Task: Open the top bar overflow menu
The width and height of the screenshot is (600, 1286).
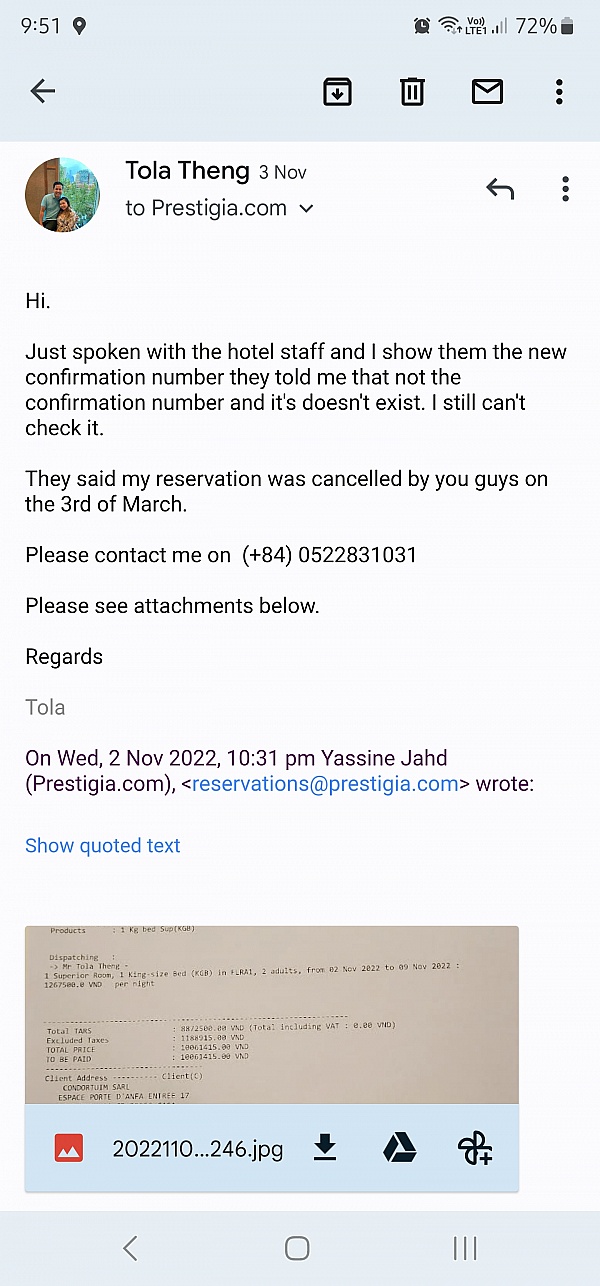Action: tap(559, 92)
